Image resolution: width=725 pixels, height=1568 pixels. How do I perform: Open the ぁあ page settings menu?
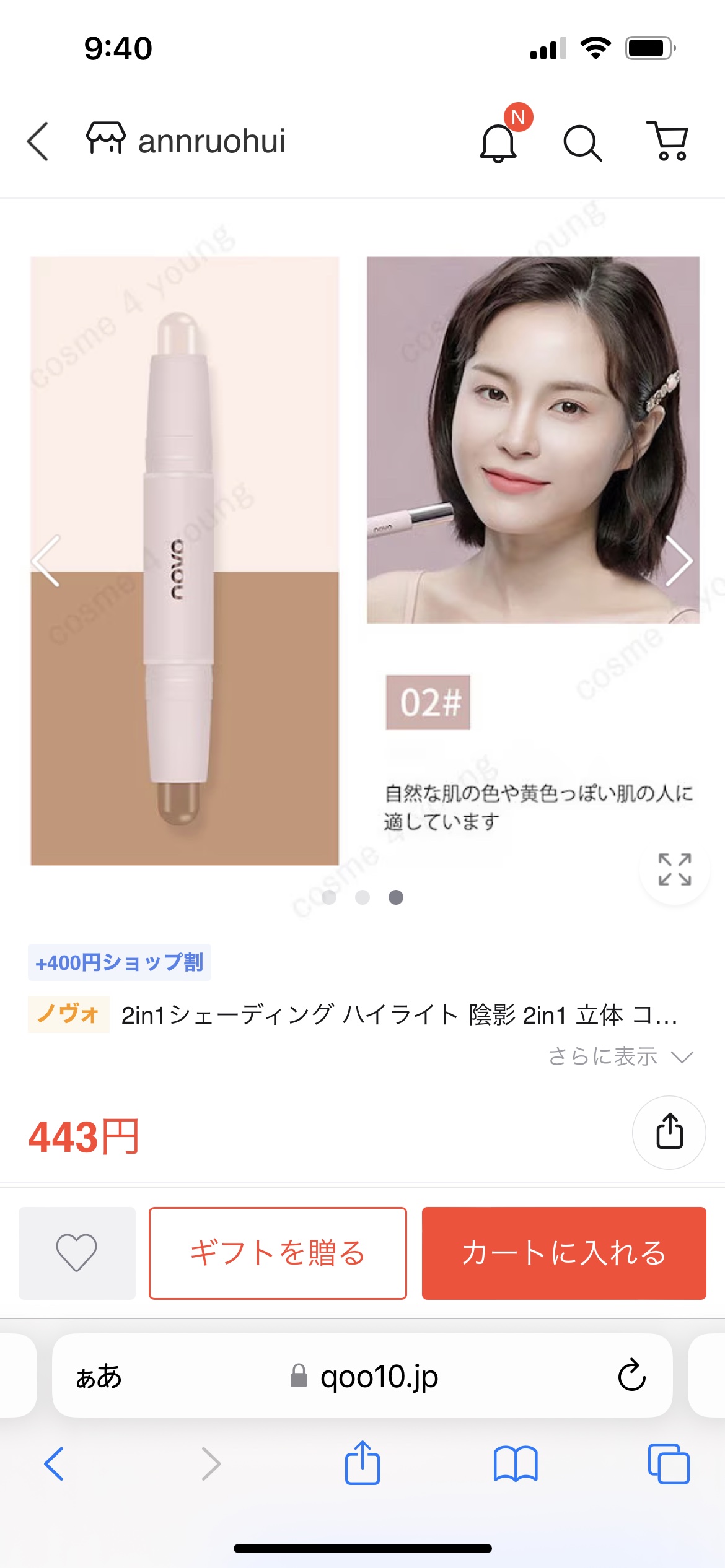click(x=99, y=1376)
